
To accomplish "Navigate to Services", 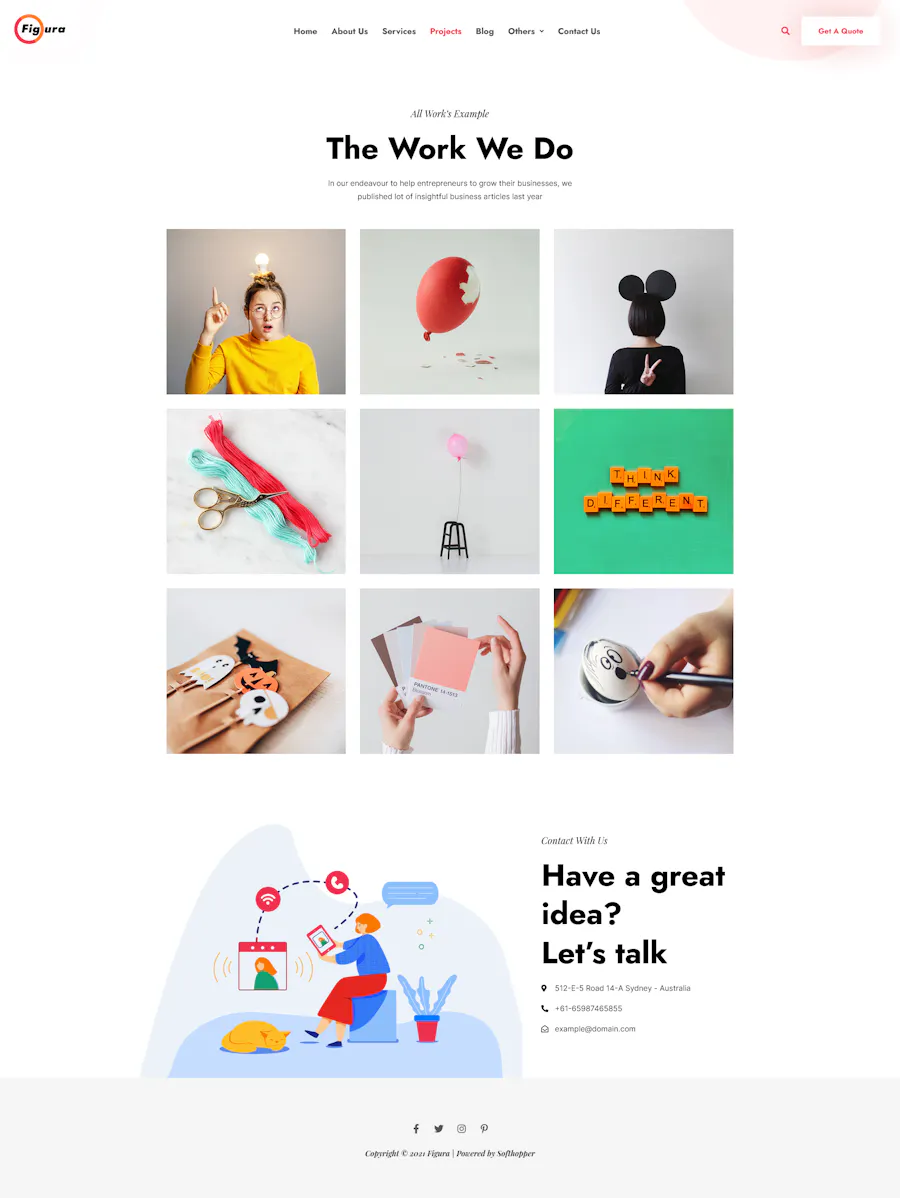I will pyautogui.click(x=399, y=31).
